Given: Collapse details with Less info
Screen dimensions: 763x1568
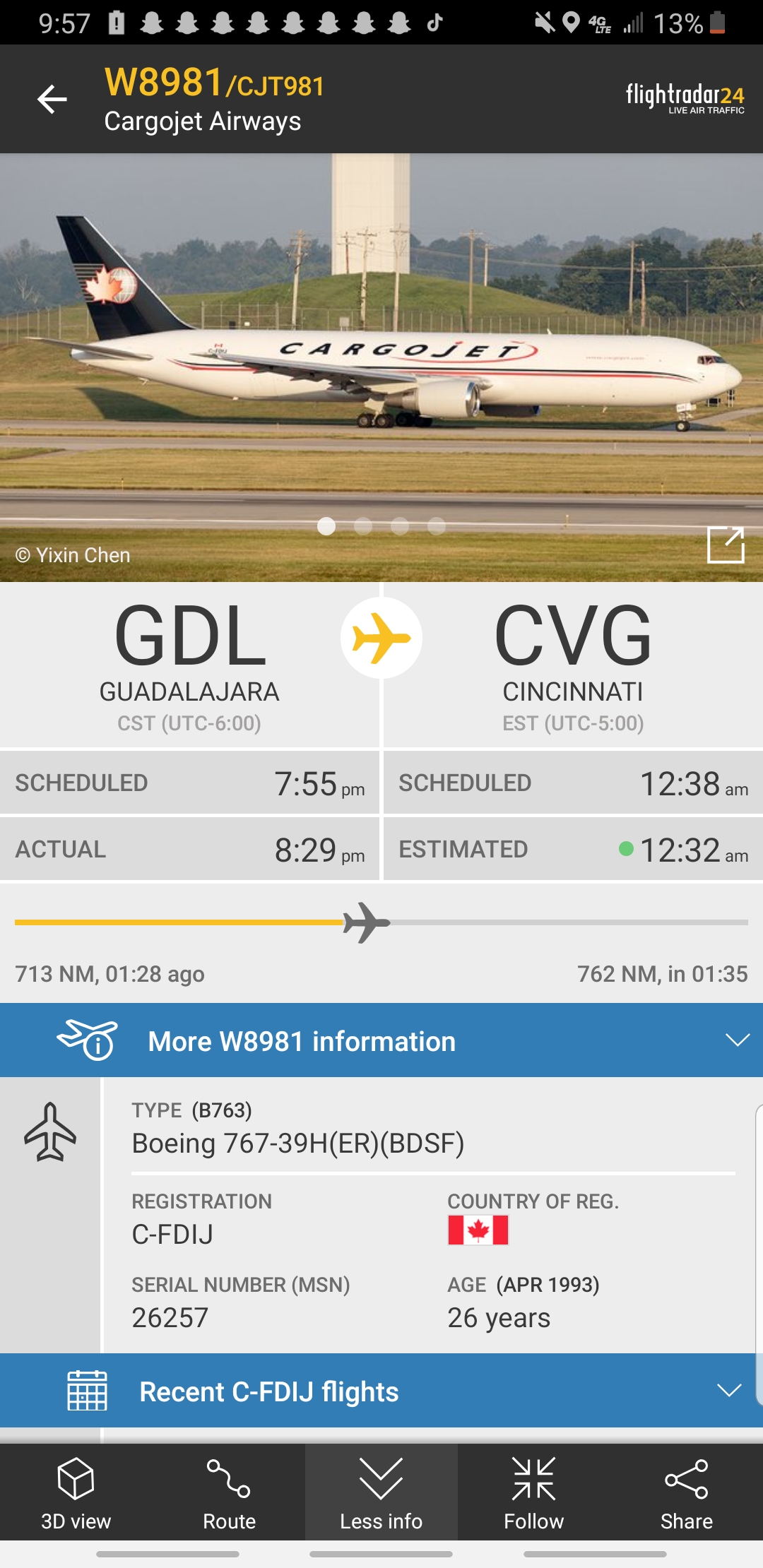Looking at the screenshot, I should click(x=381, y=1492).
